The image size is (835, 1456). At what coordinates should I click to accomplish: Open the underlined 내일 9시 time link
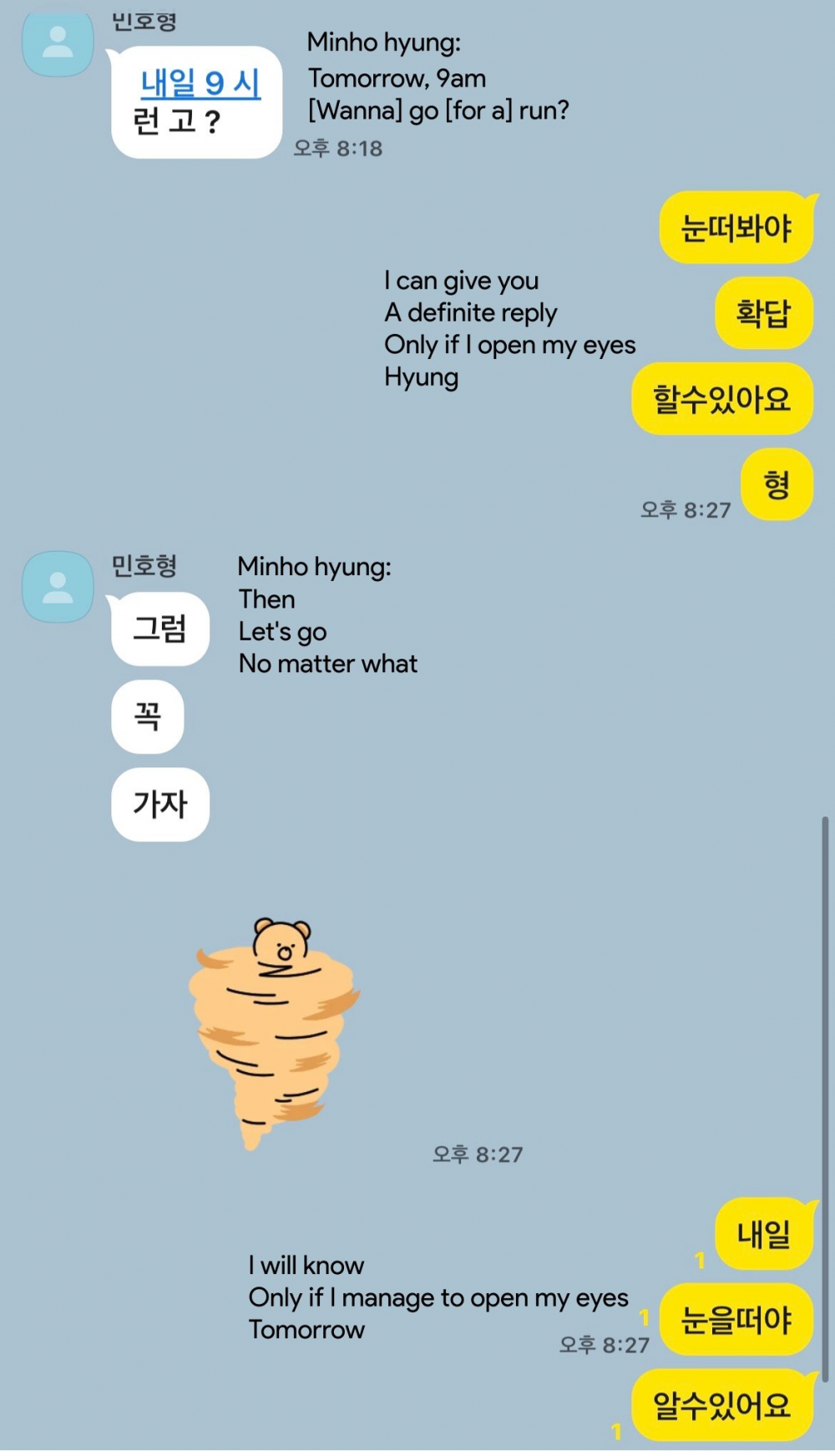(x=200, y=83)
